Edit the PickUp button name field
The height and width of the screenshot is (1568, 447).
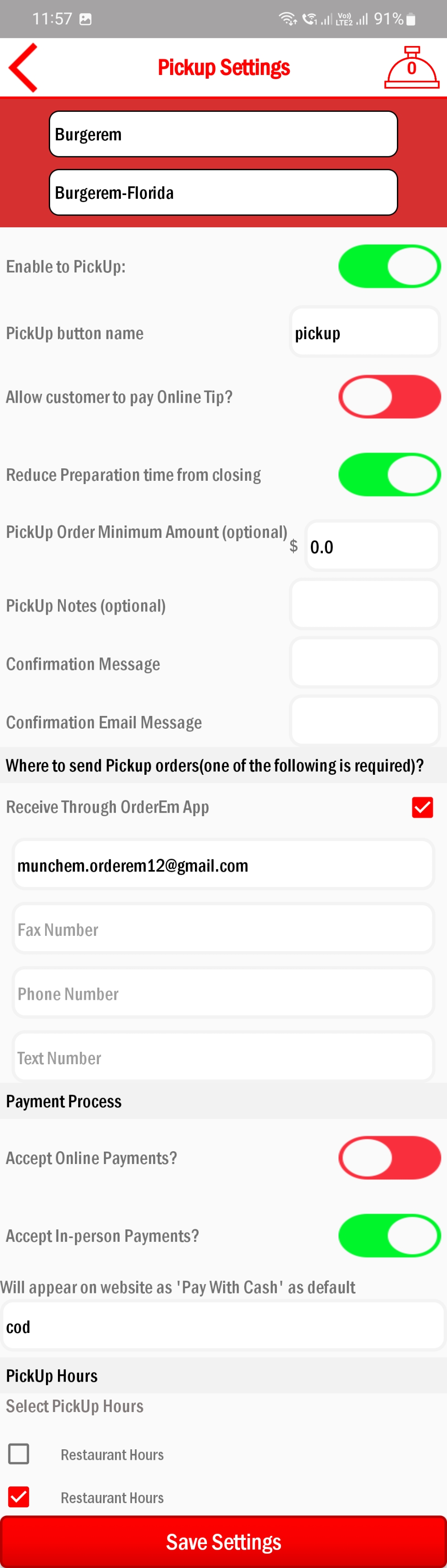pyautogui.click(x=364, y=332)
